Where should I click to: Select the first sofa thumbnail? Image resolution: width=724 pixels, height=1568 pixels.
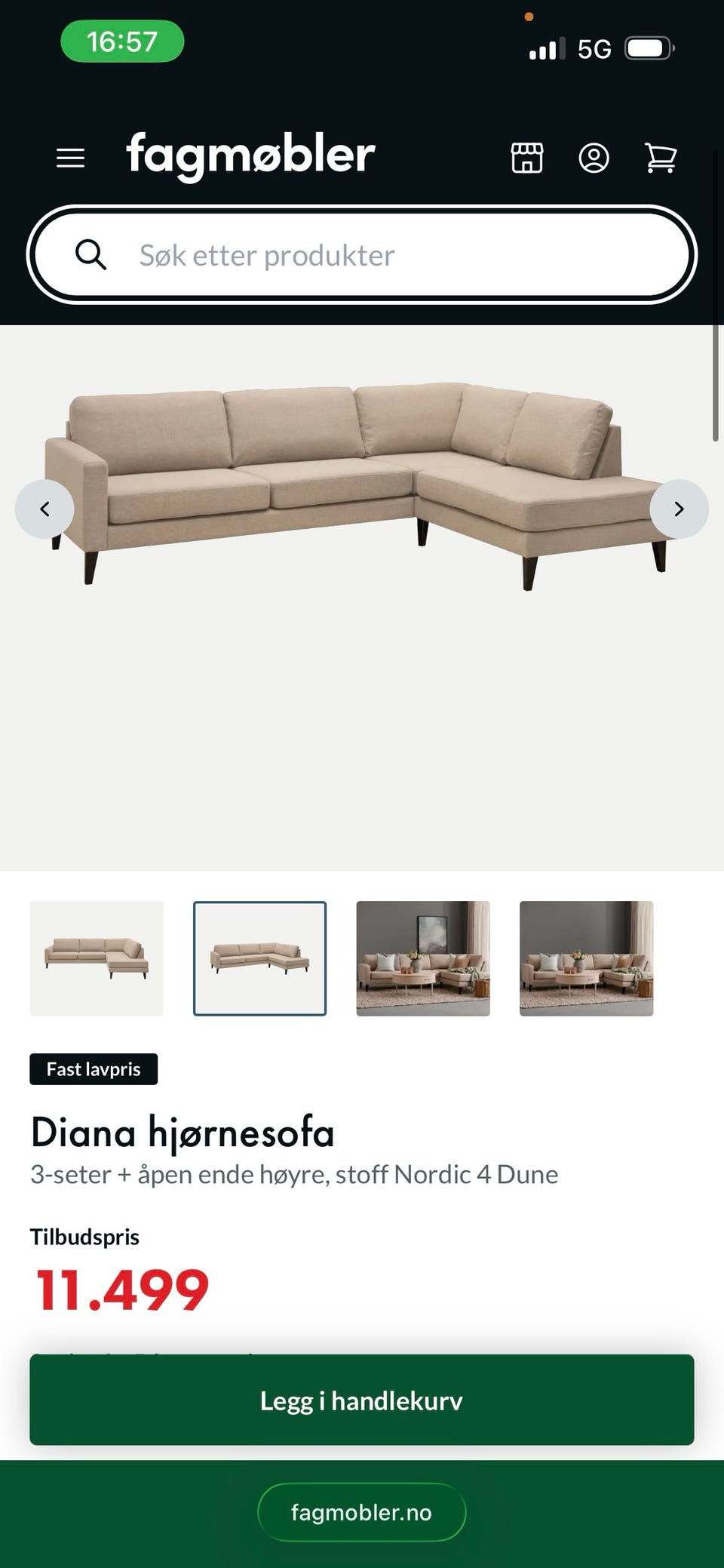tap(97, 958)
